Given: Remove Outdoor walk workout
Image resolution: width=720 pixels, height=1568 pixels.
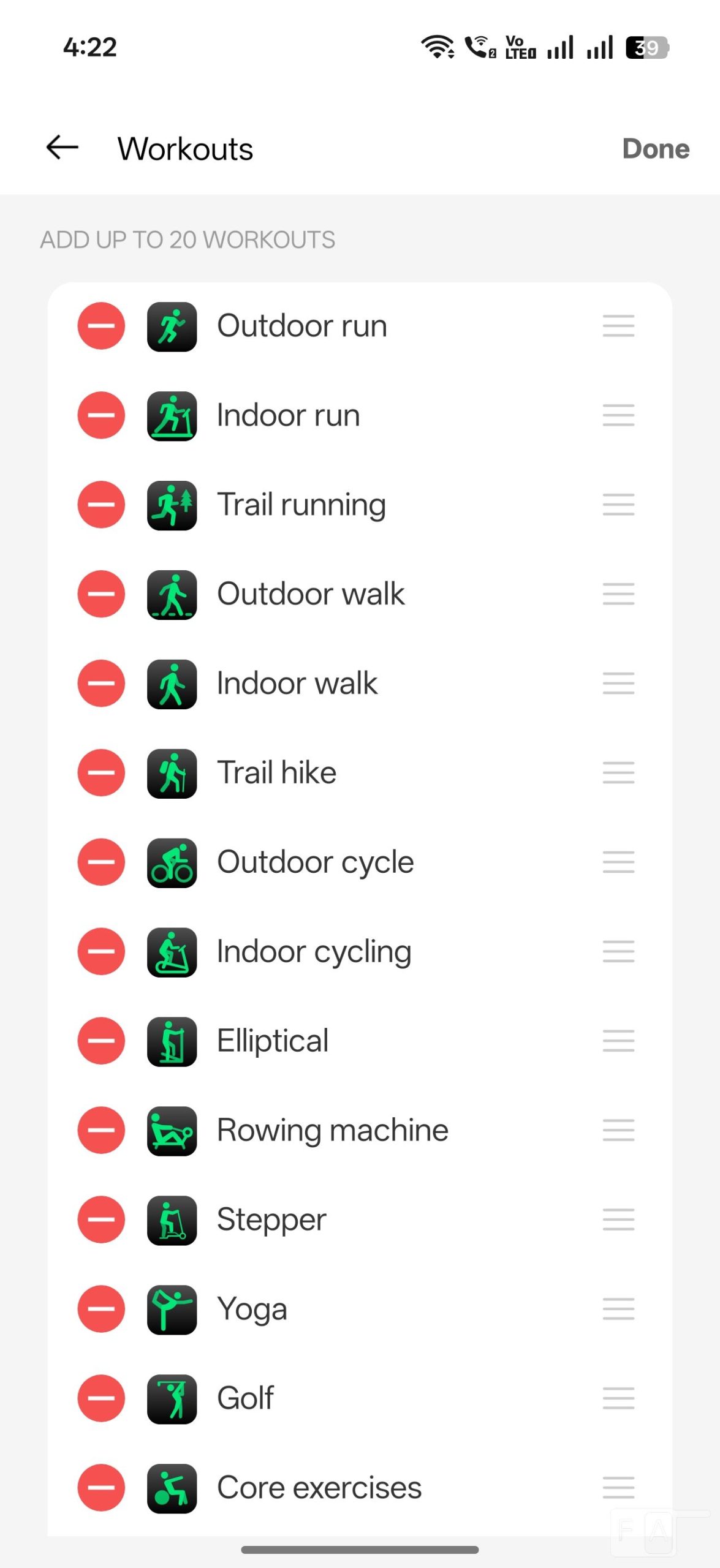Looking at the screenshot, I should pyautogui.click(x=101, y=594).
